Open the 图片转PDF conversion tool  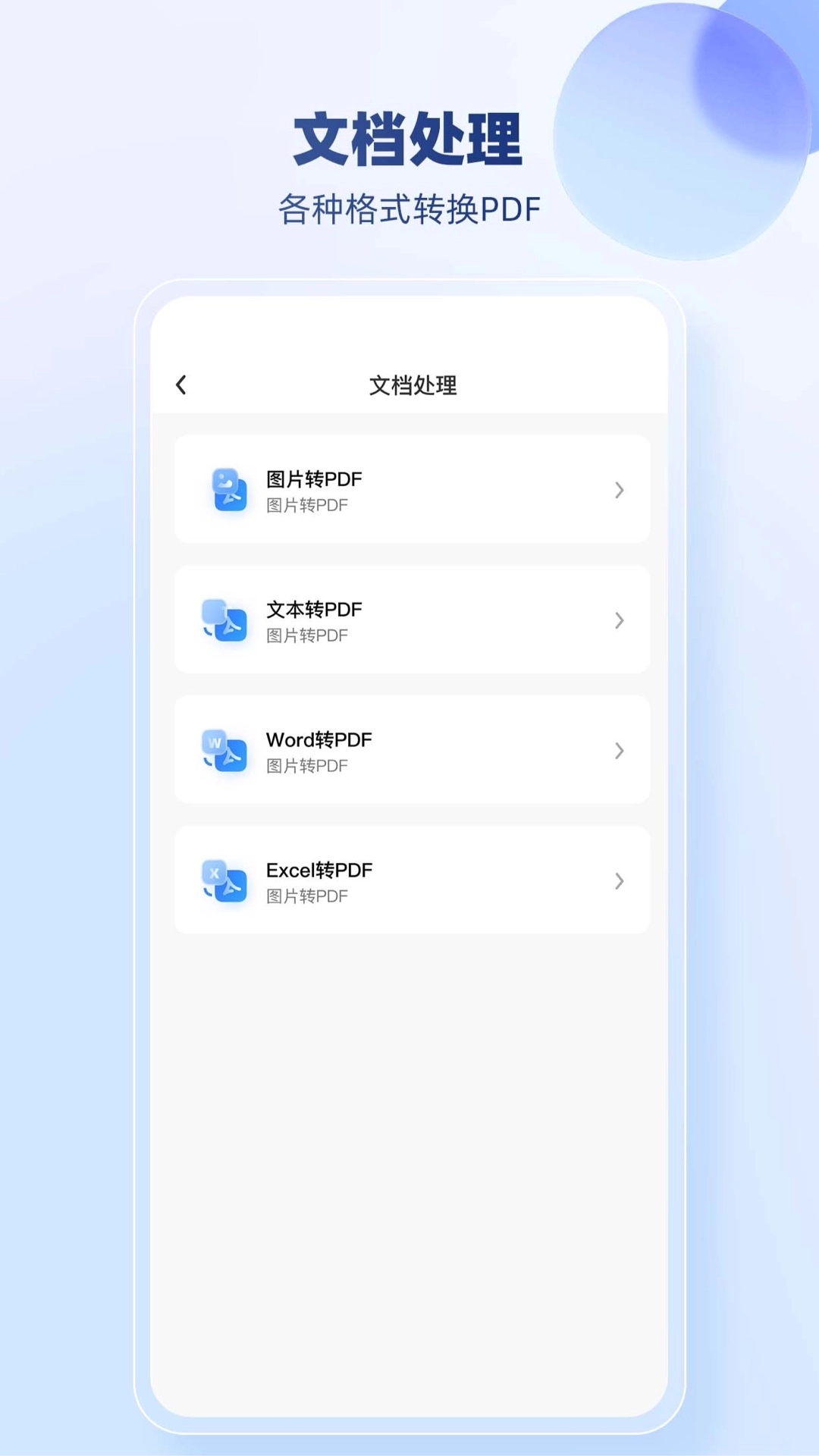coord(412,490)
